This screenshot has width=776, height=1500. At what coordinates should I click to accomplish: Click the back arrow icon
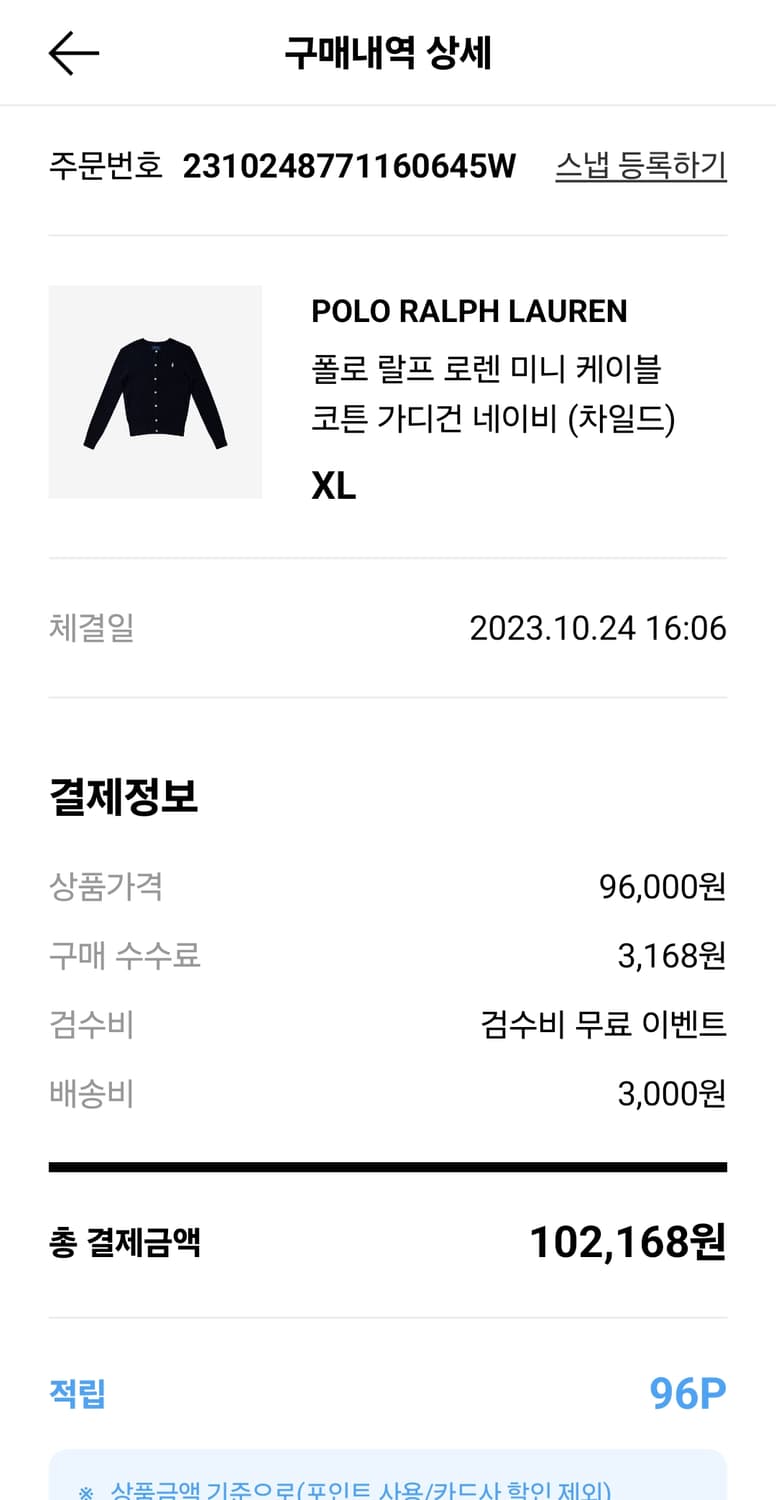pyautogui.click(x=72, y=52)
